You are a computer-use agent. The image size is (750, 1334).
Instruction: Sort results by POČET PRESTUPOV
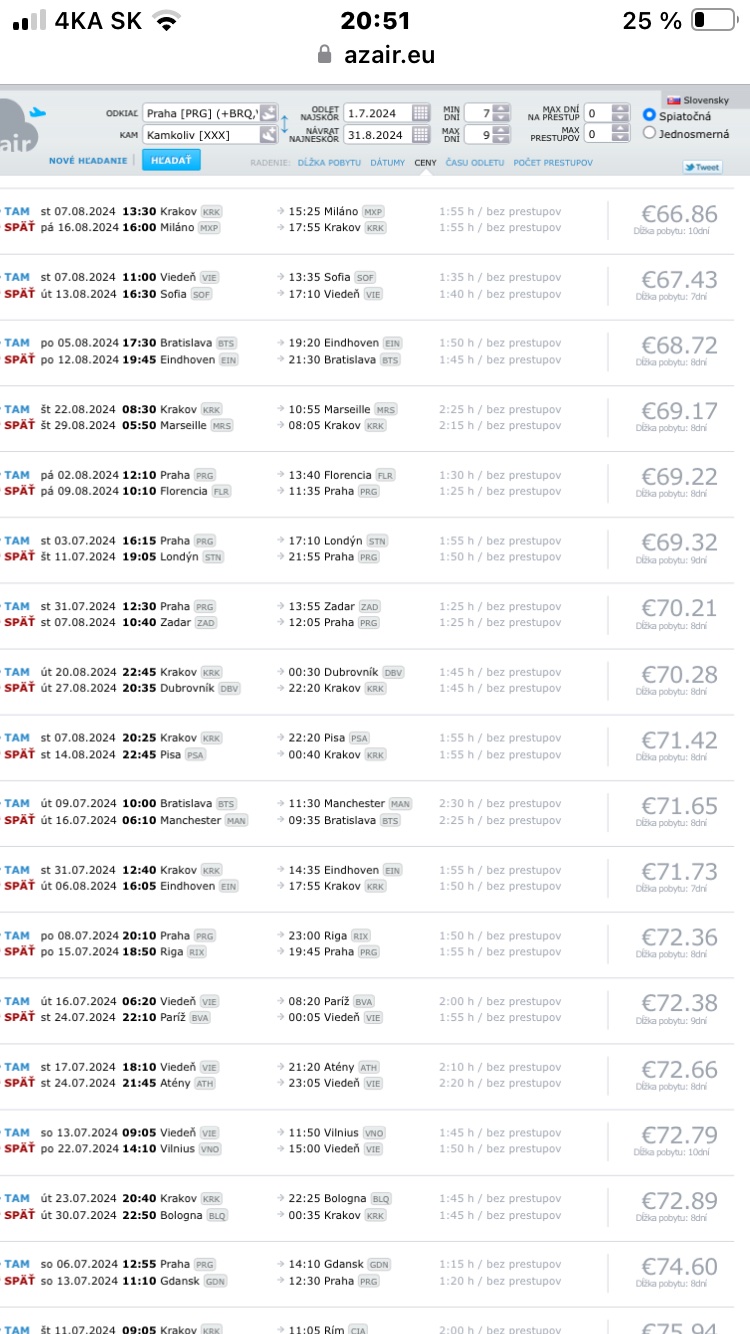click(552, 162)
